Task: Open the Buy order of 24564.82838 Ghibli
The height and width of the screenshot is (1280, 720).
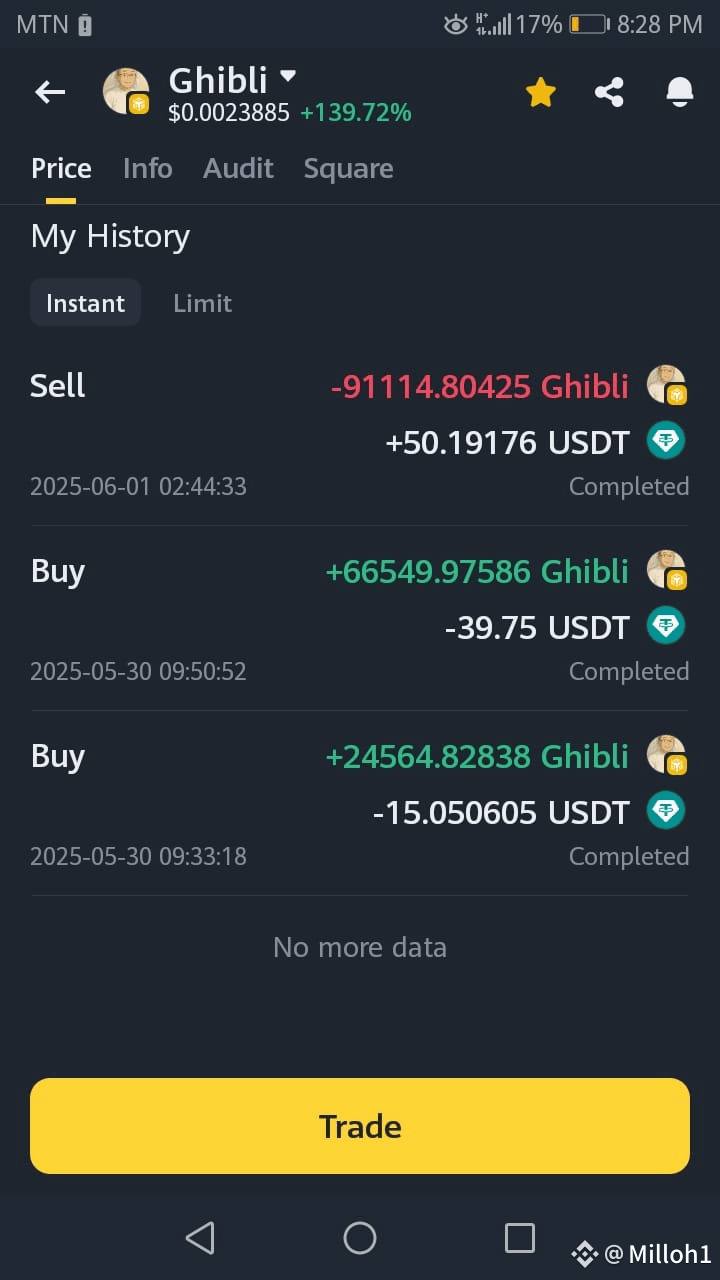Action: 360,803
